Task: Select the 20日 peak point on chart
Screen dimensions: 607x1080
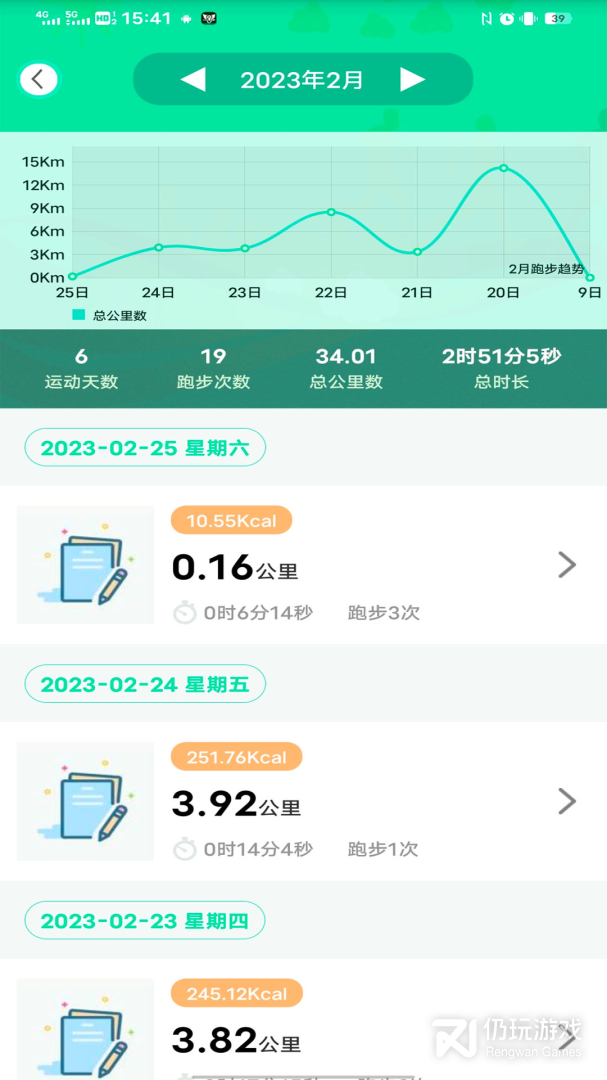Action: click(x=503, y=168)
